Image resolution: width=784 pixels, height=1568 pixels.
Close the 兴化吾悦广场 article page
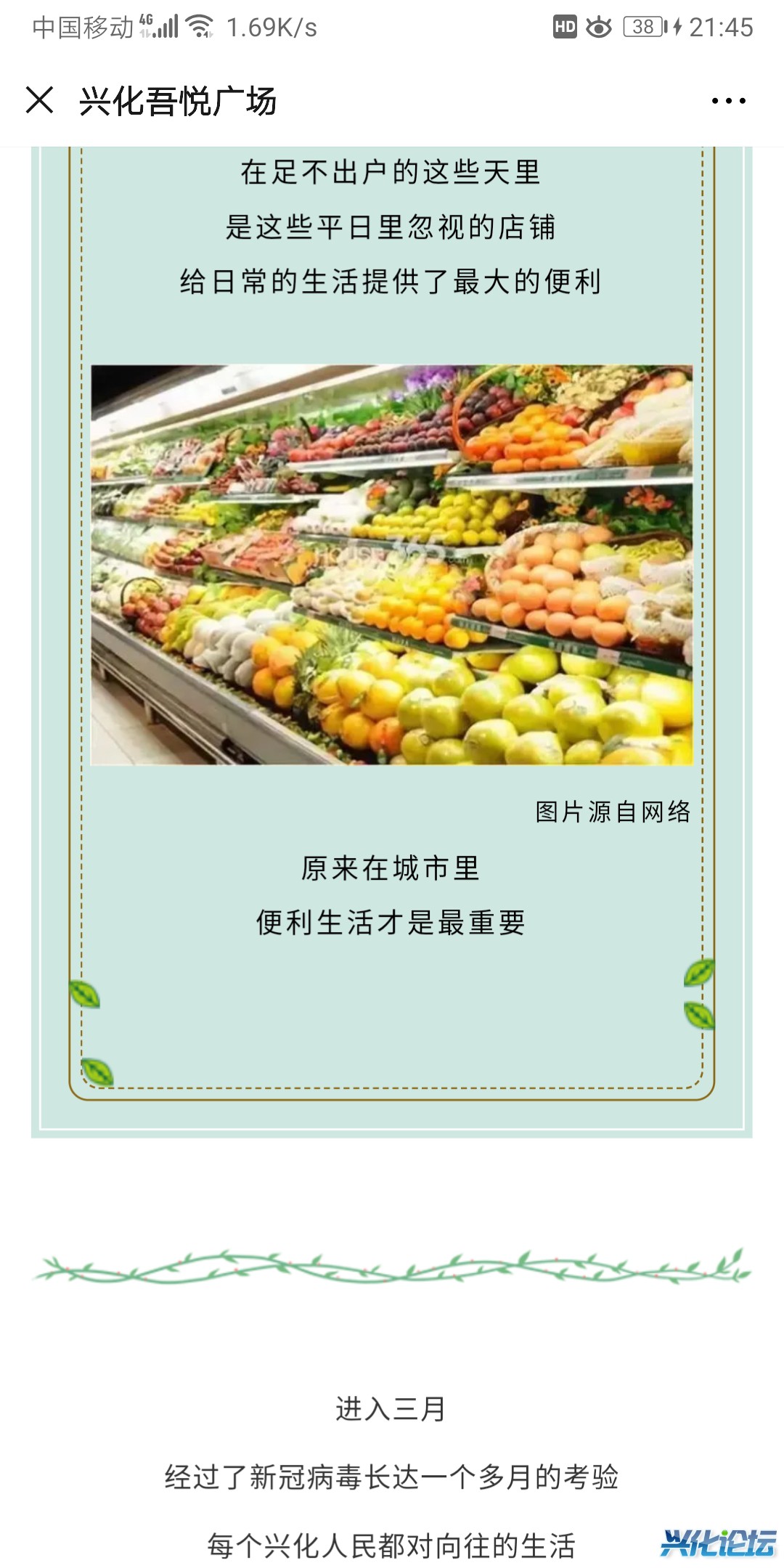39,100
